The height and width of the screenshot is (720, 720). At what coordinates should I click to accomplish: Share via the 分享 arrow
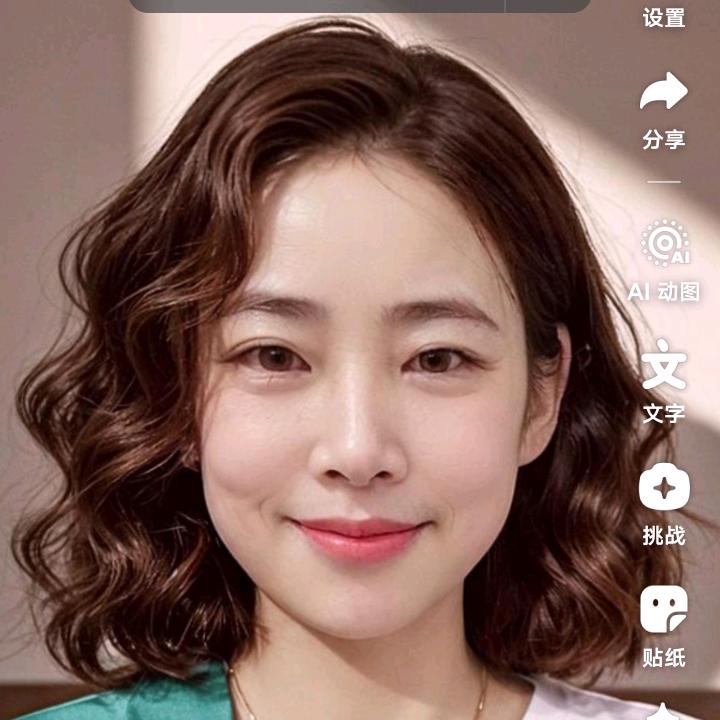[x=664, y=93]
